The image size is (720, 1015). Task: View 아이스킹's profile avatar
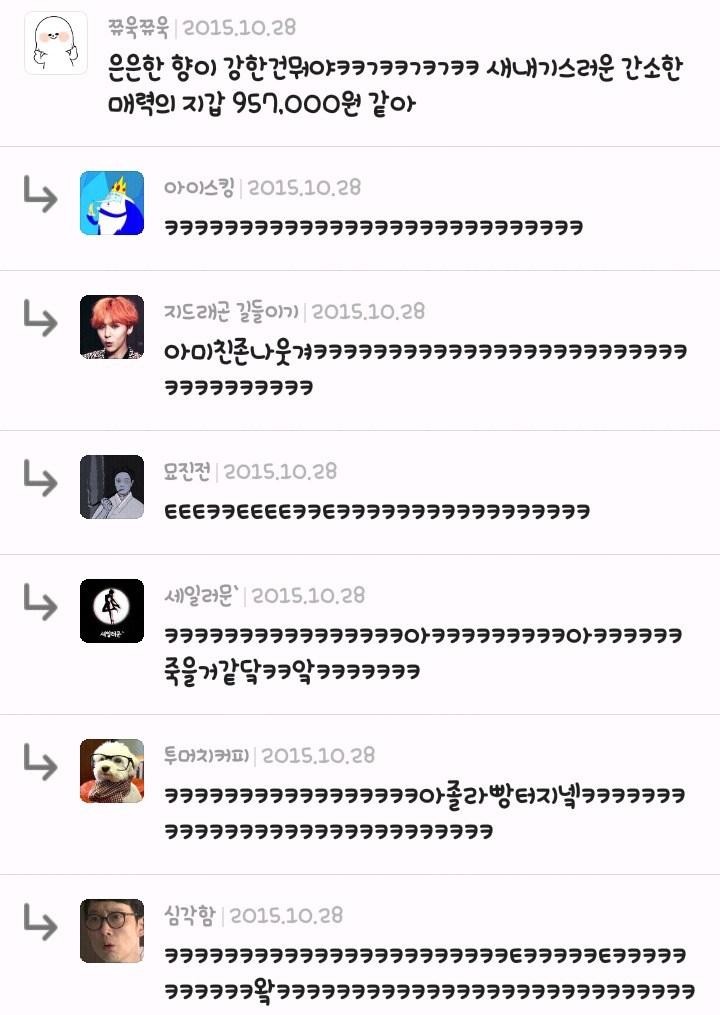coord(112,203)
